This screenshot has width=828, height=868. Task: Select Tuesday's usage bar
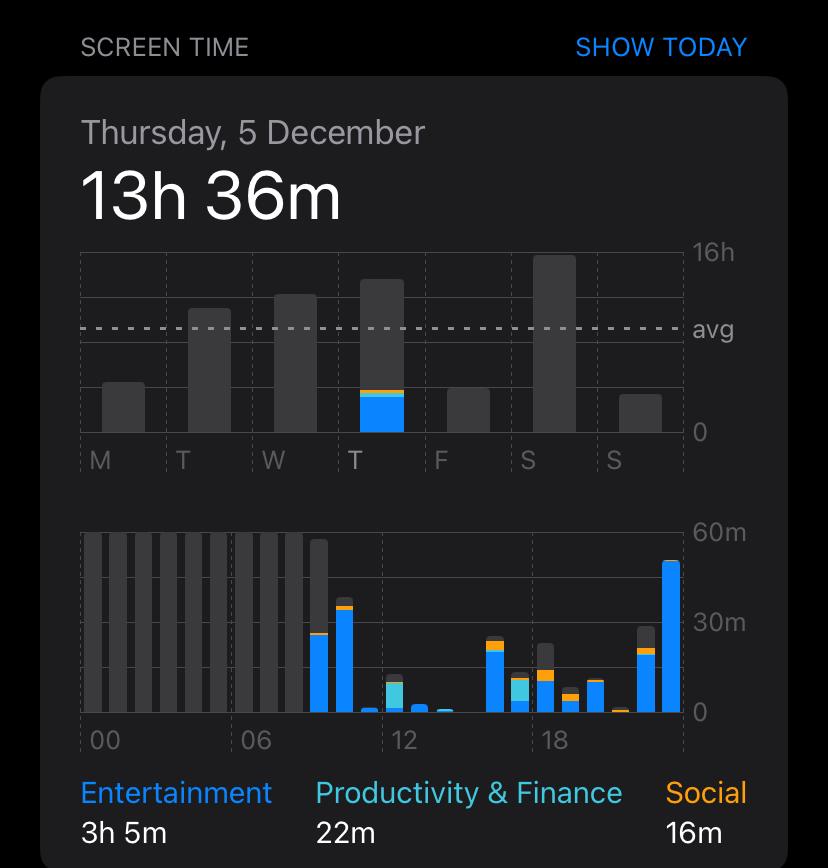208,370
